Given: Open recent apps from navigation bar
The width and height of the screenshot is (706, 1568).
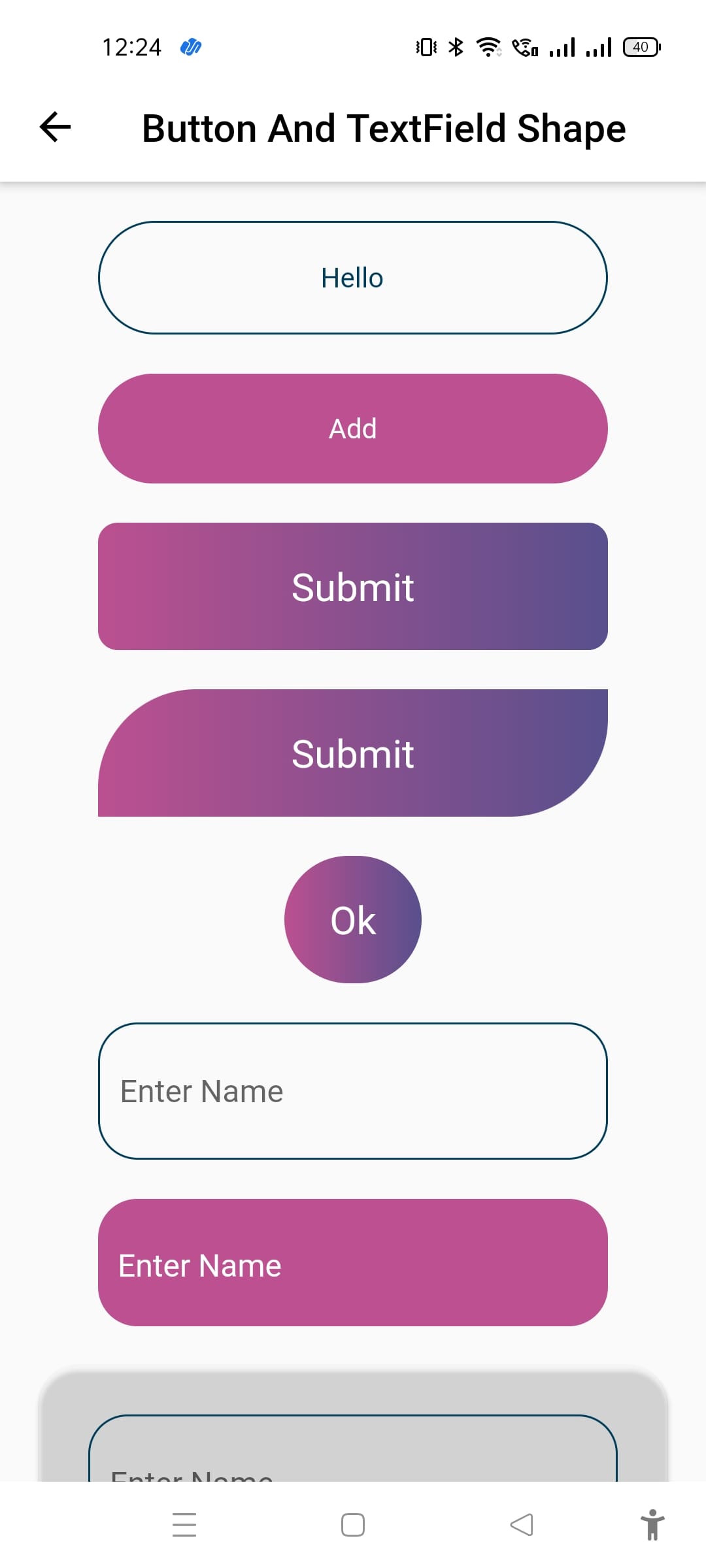Looking at the screenshot, I should [184, 1525].
